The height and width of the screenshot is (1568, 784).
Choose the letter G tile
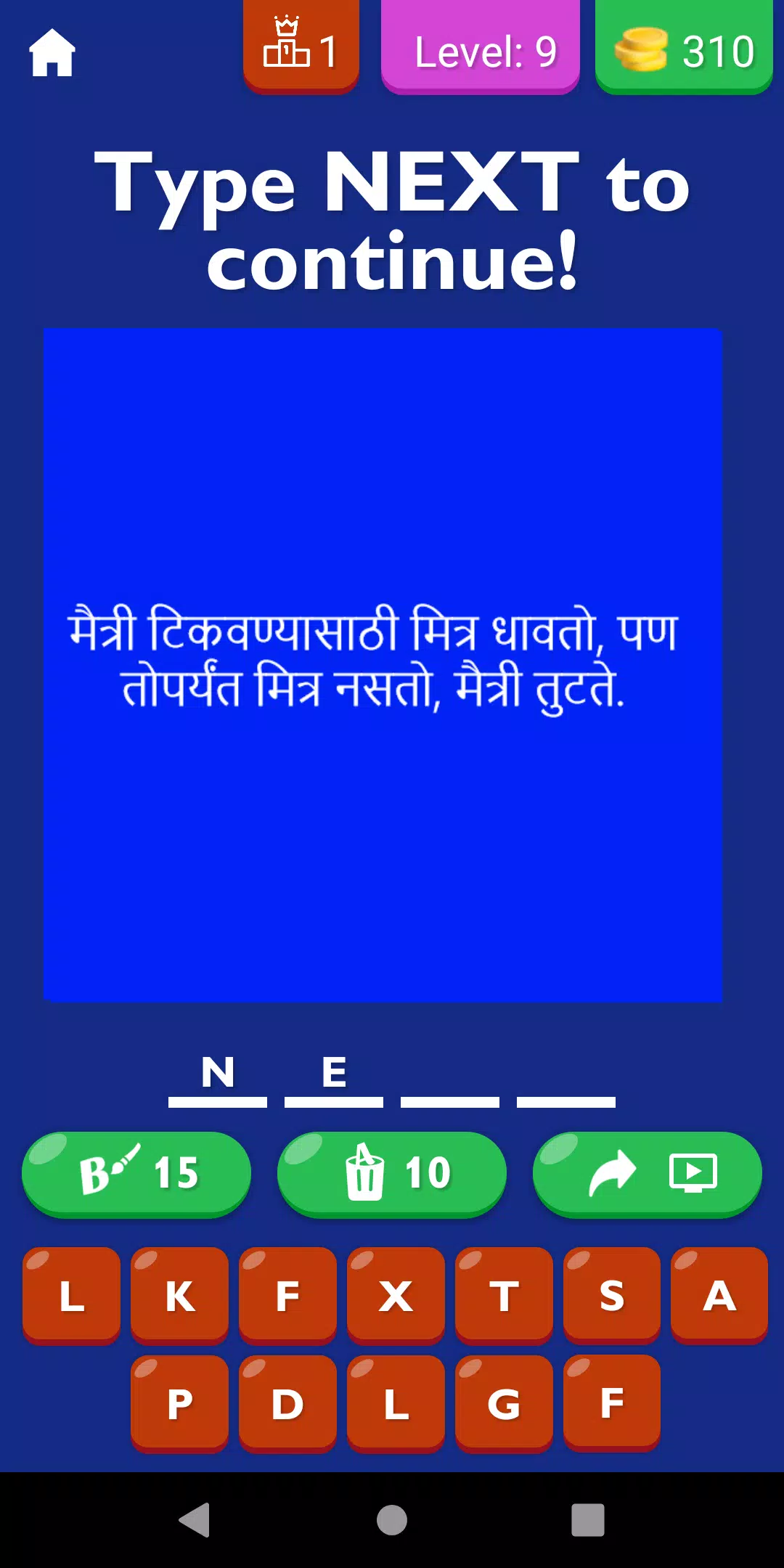click(x=504, y=1404)
